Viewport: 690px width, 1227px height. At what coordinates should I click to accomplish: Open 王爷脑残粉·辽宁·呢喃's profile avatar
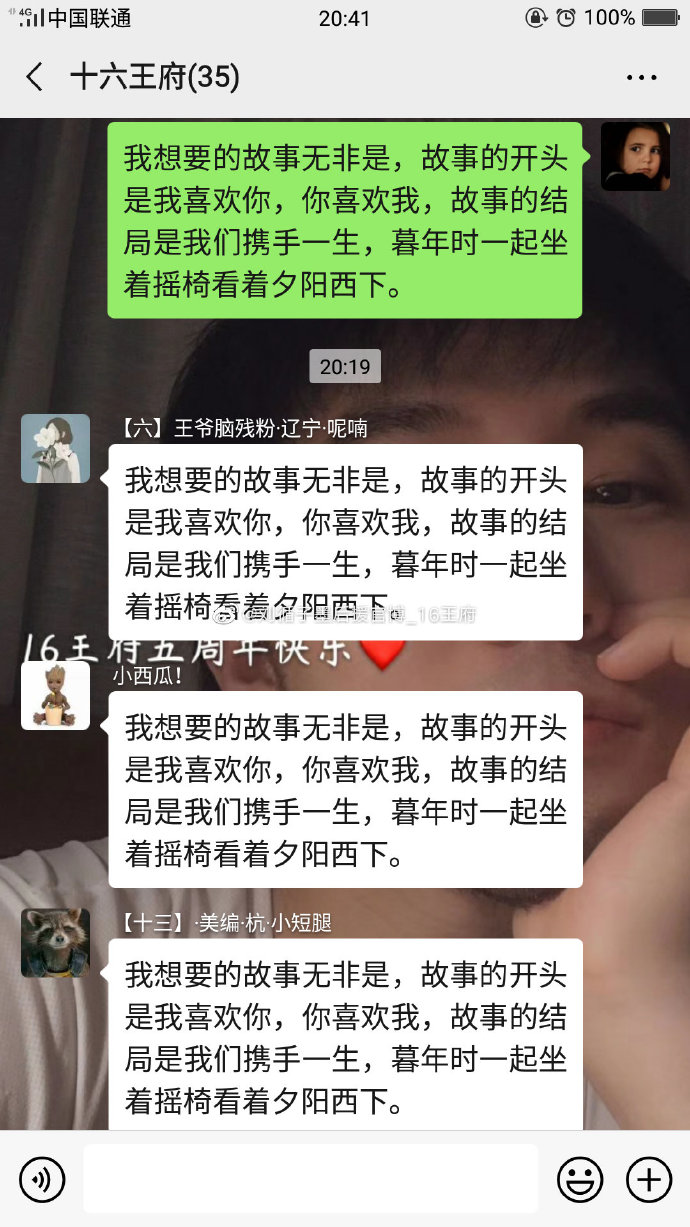tap(55, 448)
